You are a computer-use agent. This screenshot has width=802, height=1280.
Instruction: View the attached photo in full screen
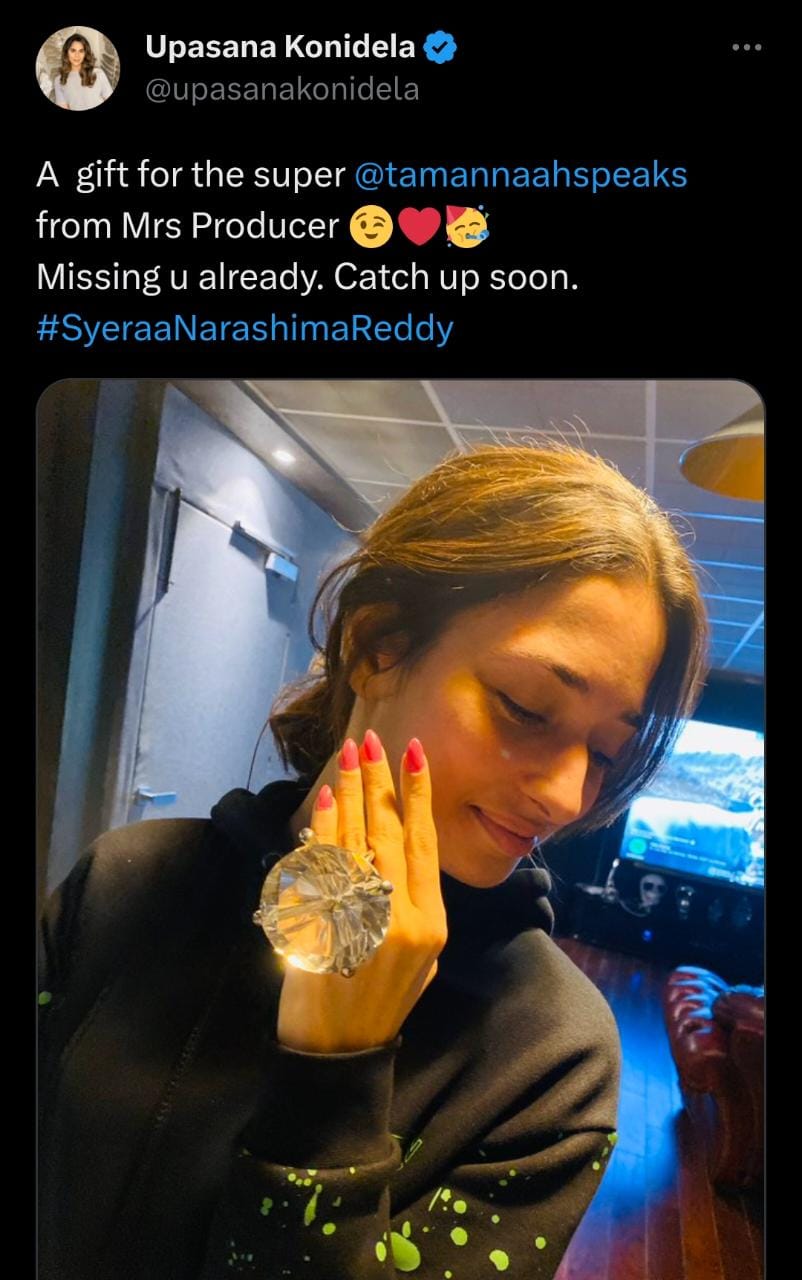coord(400,830)
